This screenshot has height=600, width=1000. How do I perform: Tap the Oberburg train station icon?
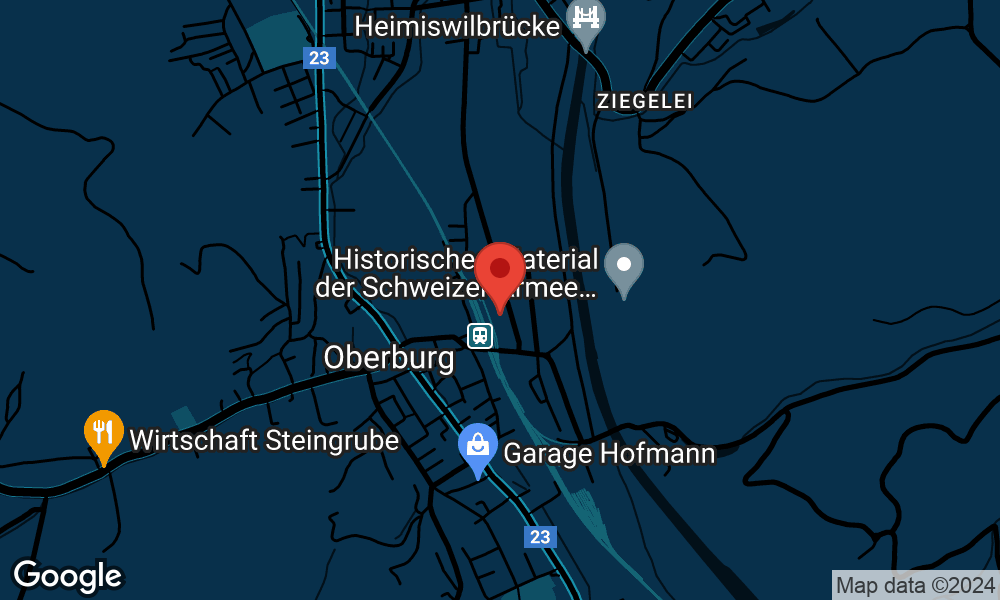click(x=480, y=335)
